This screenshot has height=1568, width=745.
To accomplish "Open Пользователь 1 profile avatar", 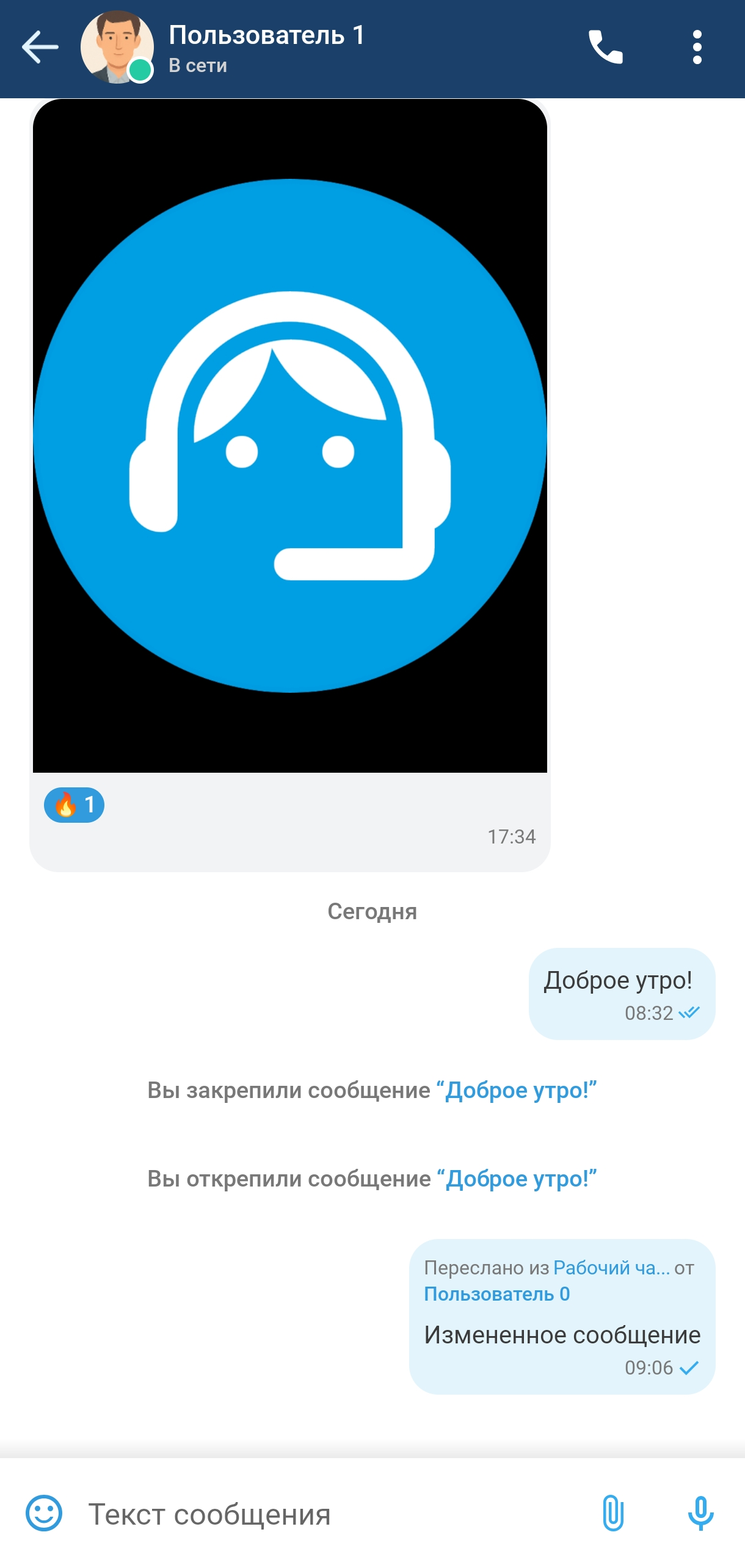I will pos(117,48).
